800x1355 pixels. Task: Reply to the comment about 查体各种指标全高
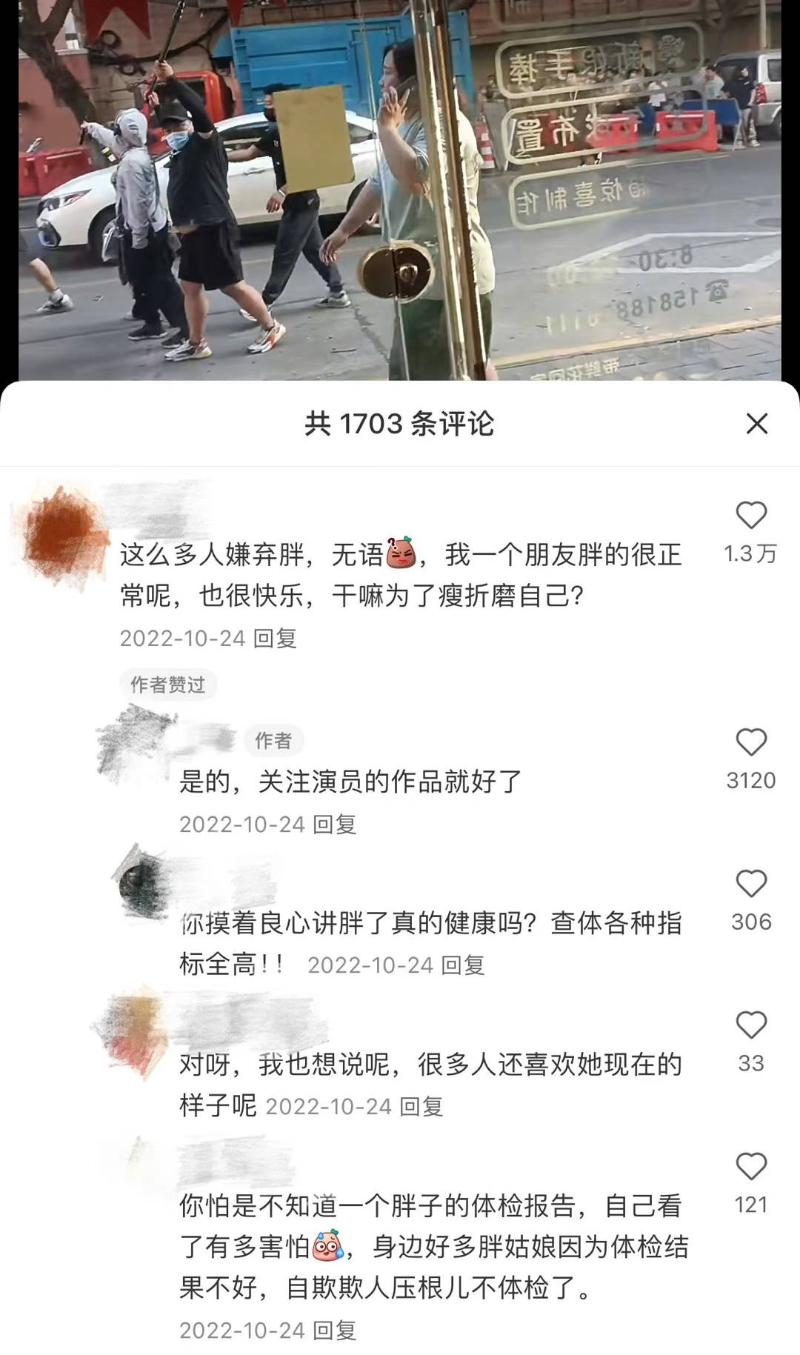[x=463, y=965]
